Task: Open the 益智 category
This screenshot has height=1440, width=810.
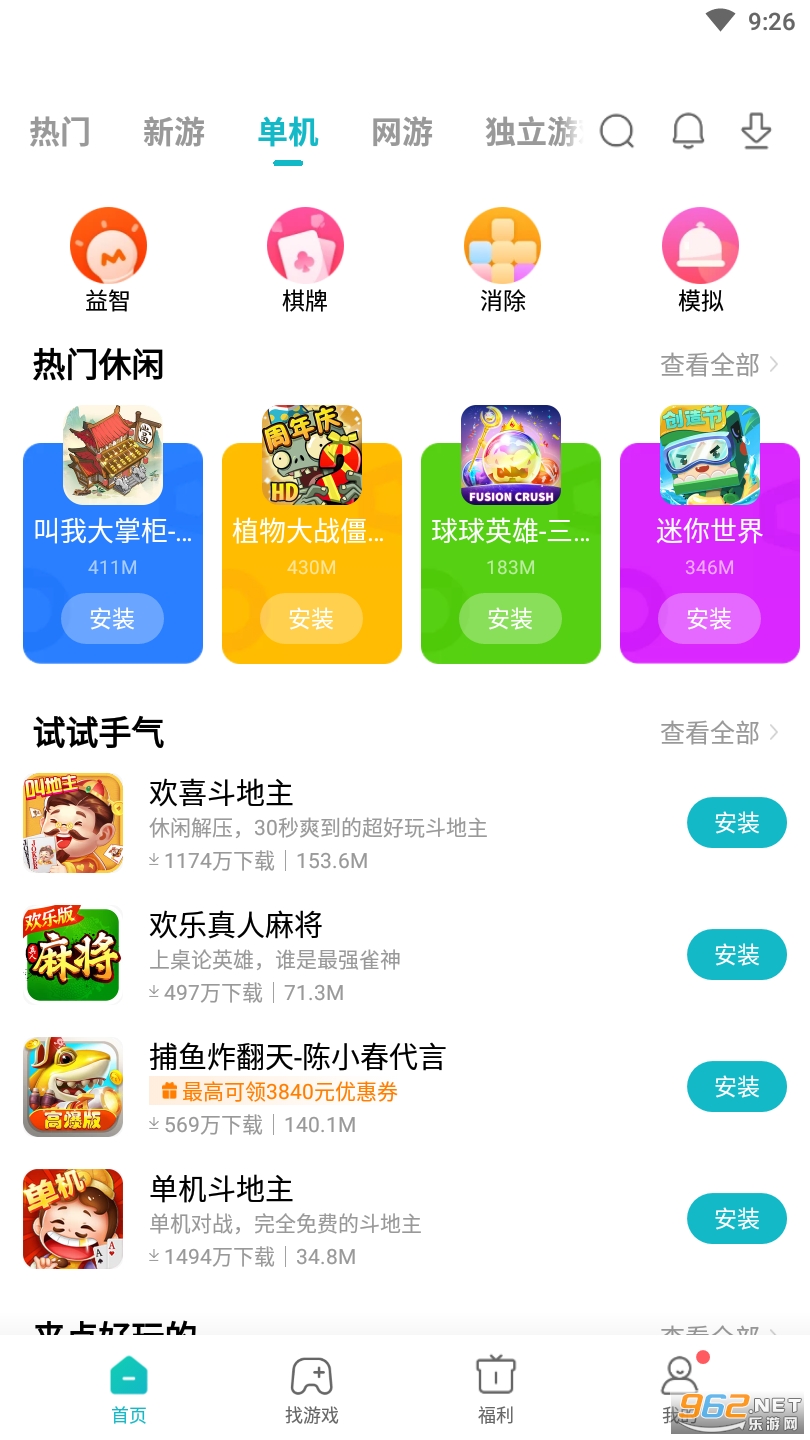Action: [x=108, y=260]
